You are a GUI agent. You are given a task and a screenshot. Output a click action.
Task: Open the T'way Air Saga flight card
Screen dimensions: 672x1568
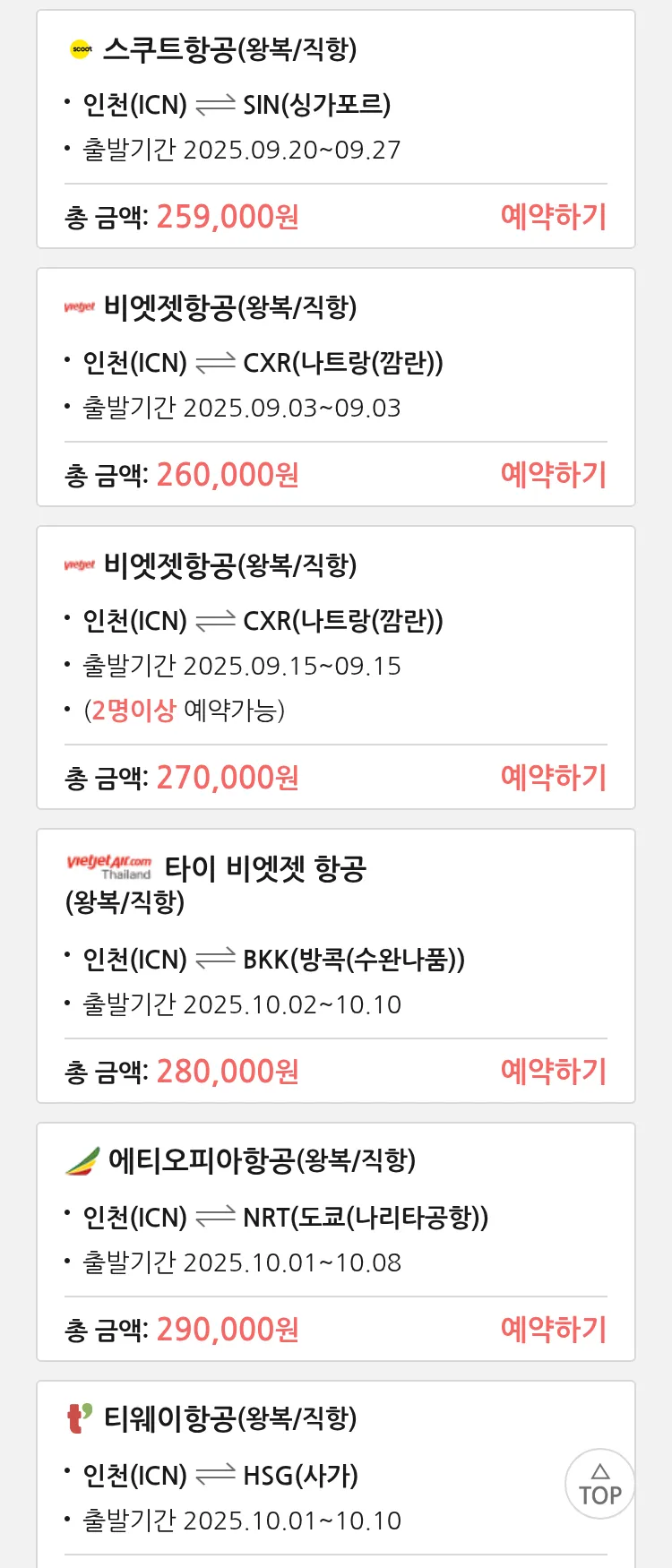269,1469
